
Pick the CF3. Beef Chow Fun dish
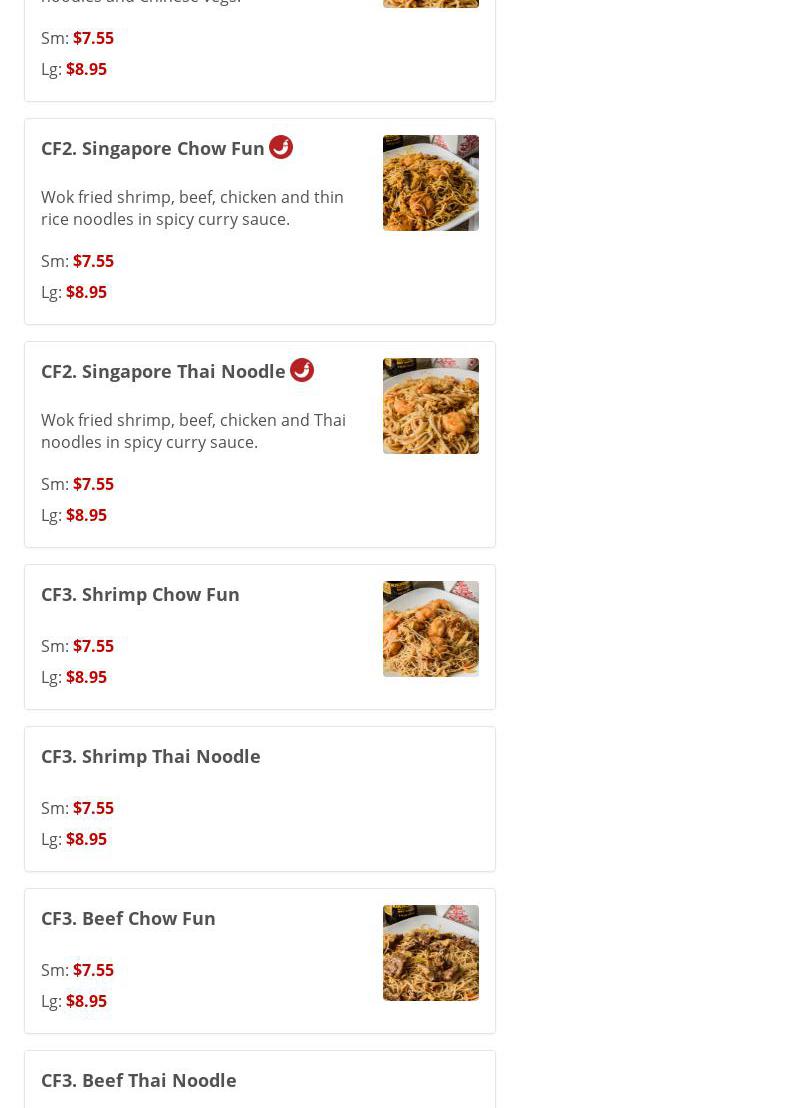128,918
